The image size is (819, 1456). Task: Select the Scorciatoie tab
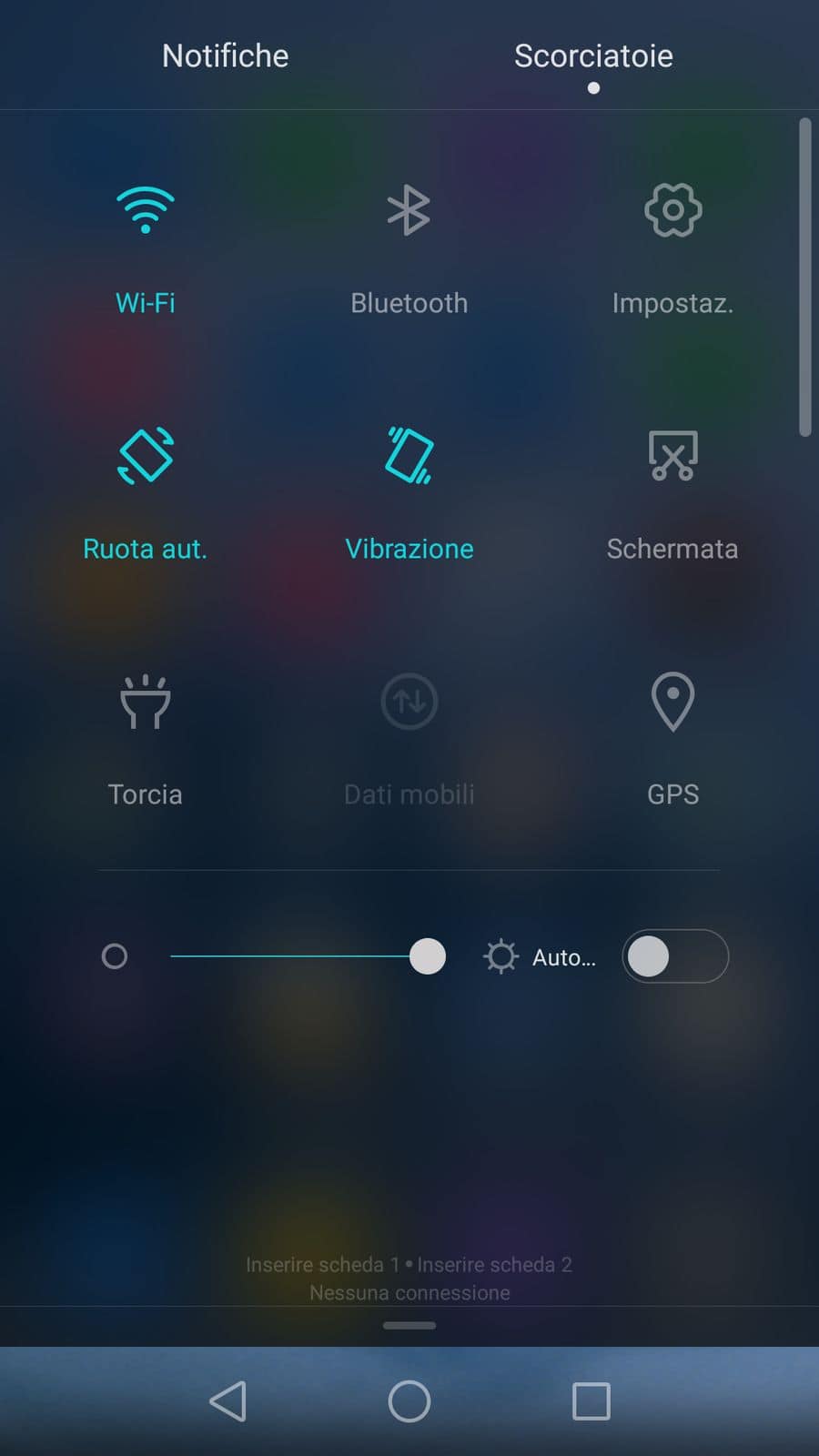pyautogui.click(x=593, y=56)
